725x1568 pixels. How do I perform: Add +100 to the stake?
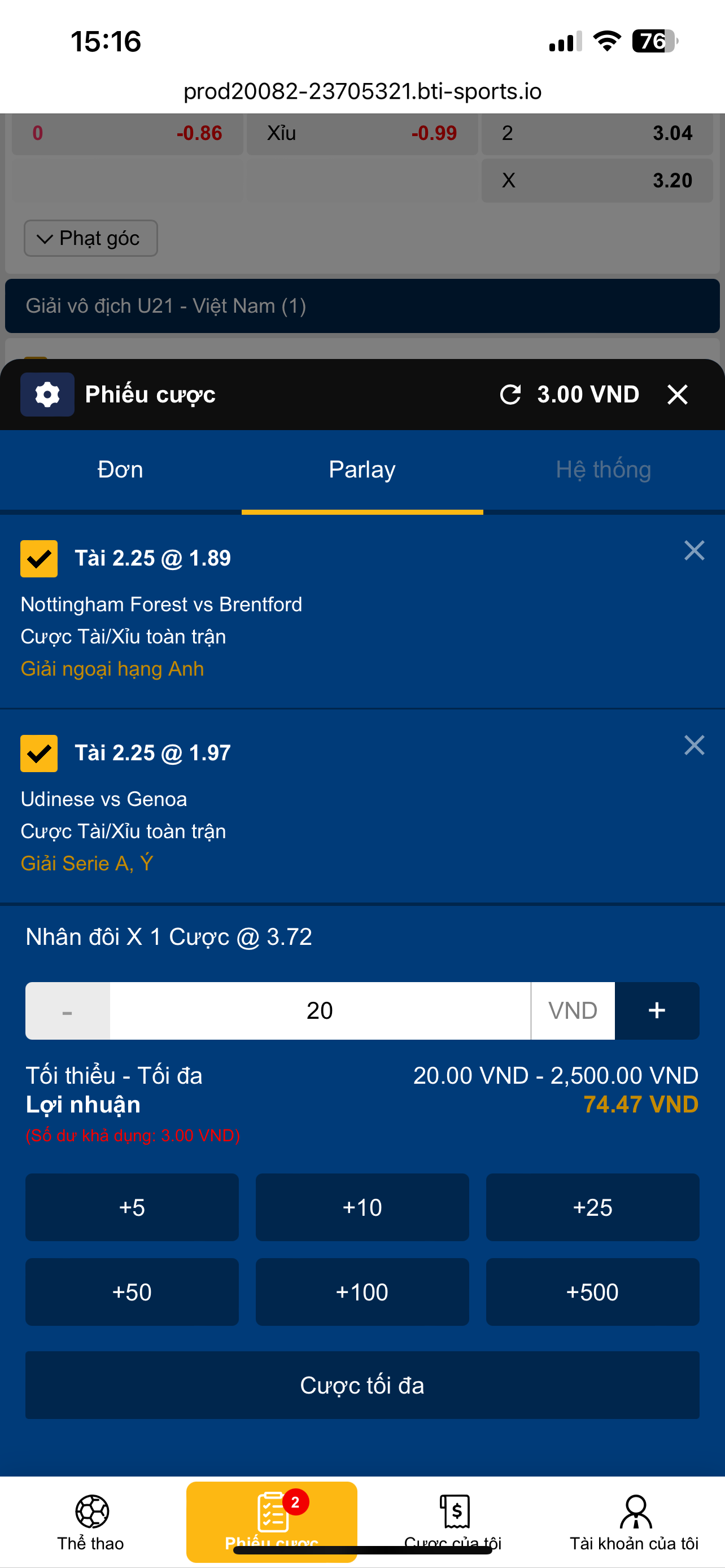click(x=362, y=1291)
